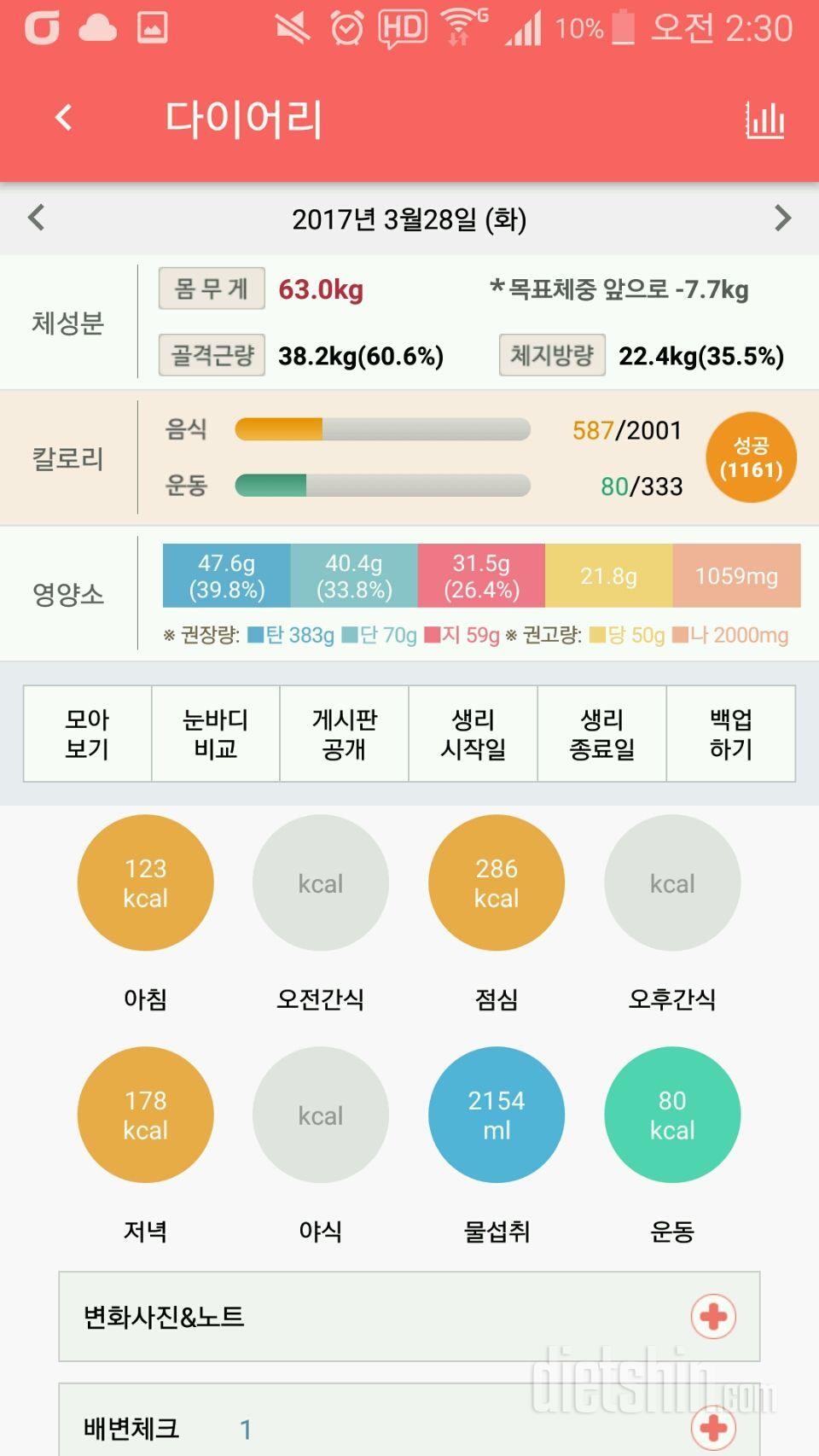The height and width of the screenshot is (1456, 819).
Task: Add a 오전간식 entry
Action: [x=321, y=882]
